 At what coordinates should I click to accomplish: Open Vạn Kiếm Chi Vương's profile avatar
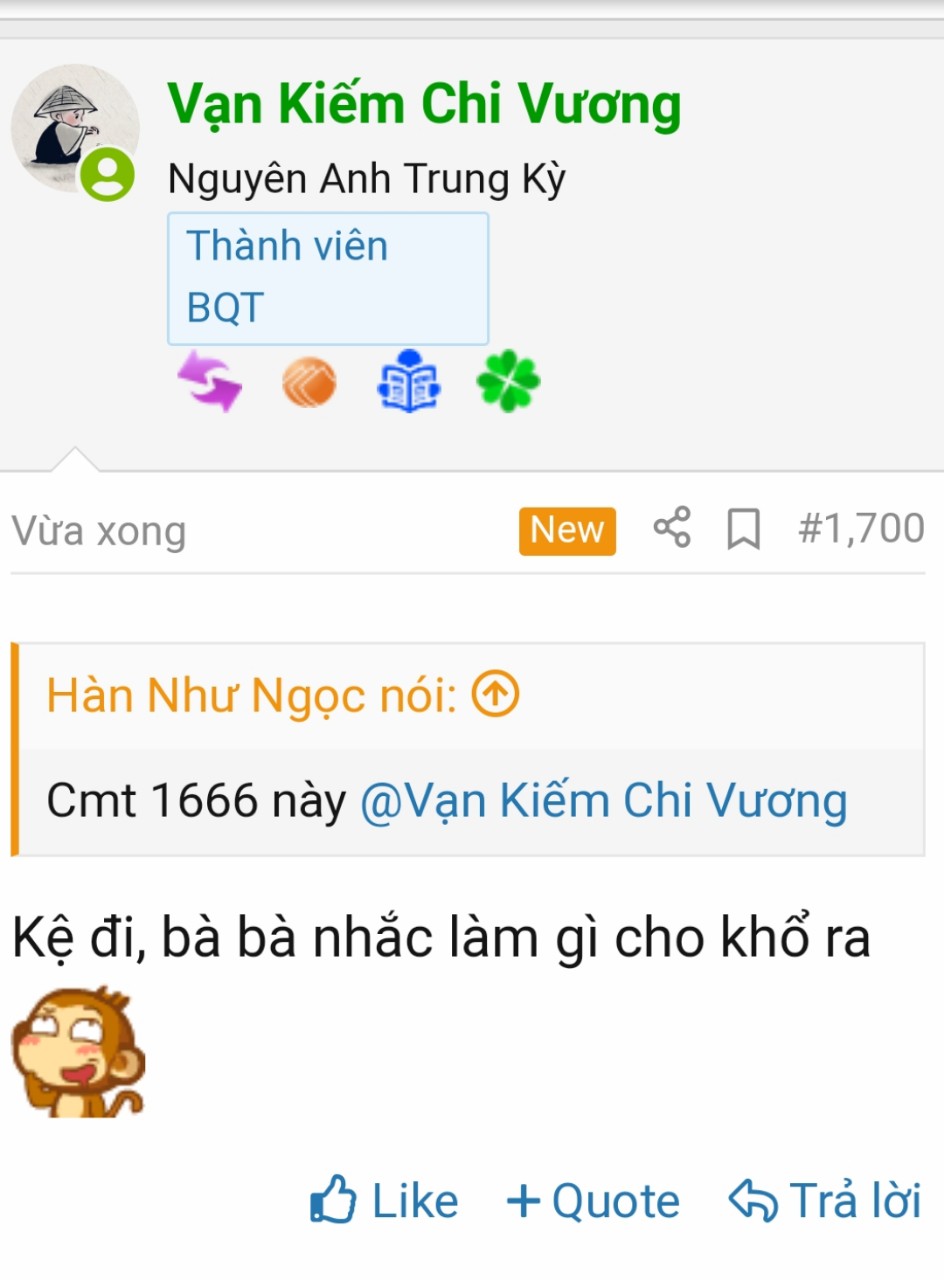point(74,129)
